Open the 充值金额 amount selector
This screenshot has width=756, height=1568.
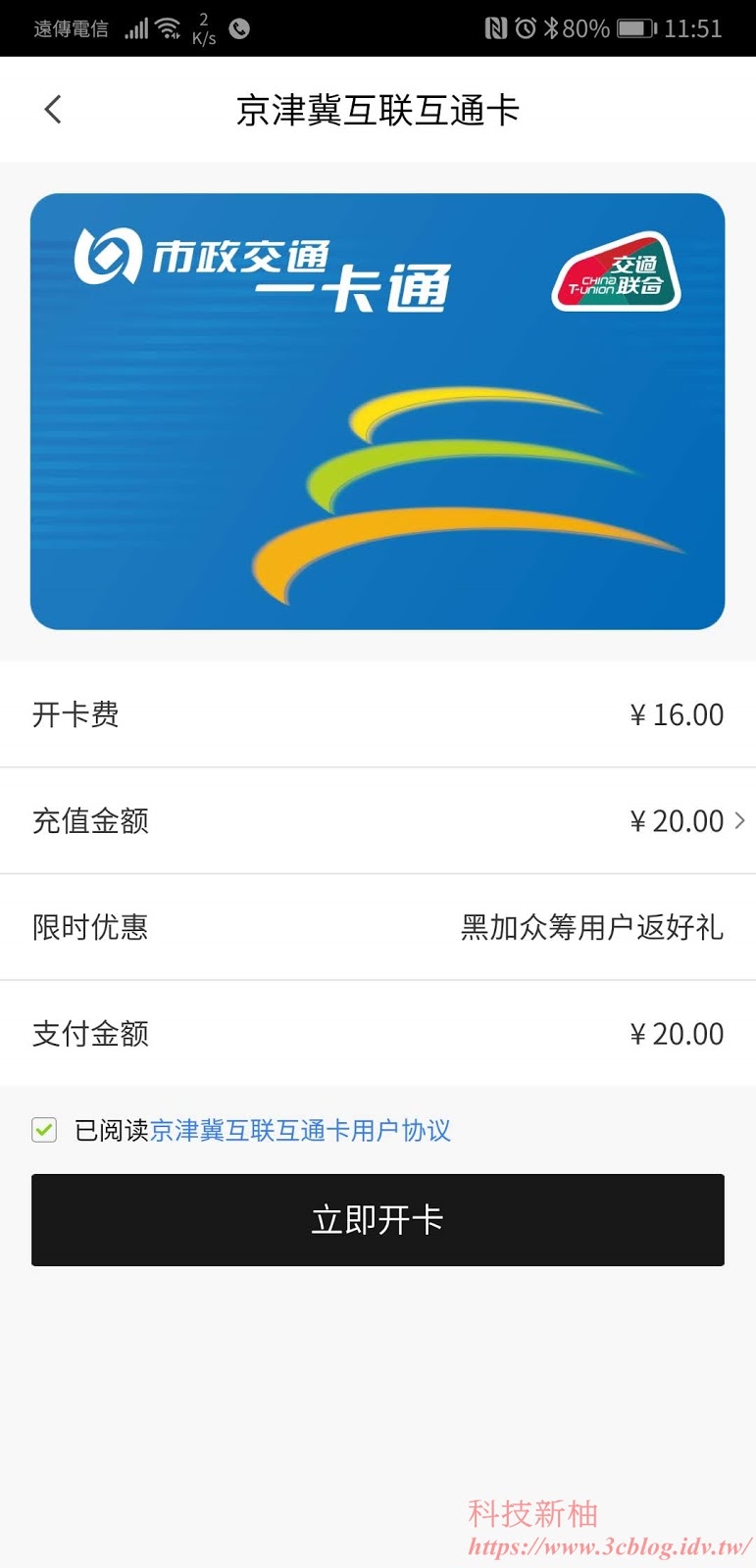[x=684, y=821]
